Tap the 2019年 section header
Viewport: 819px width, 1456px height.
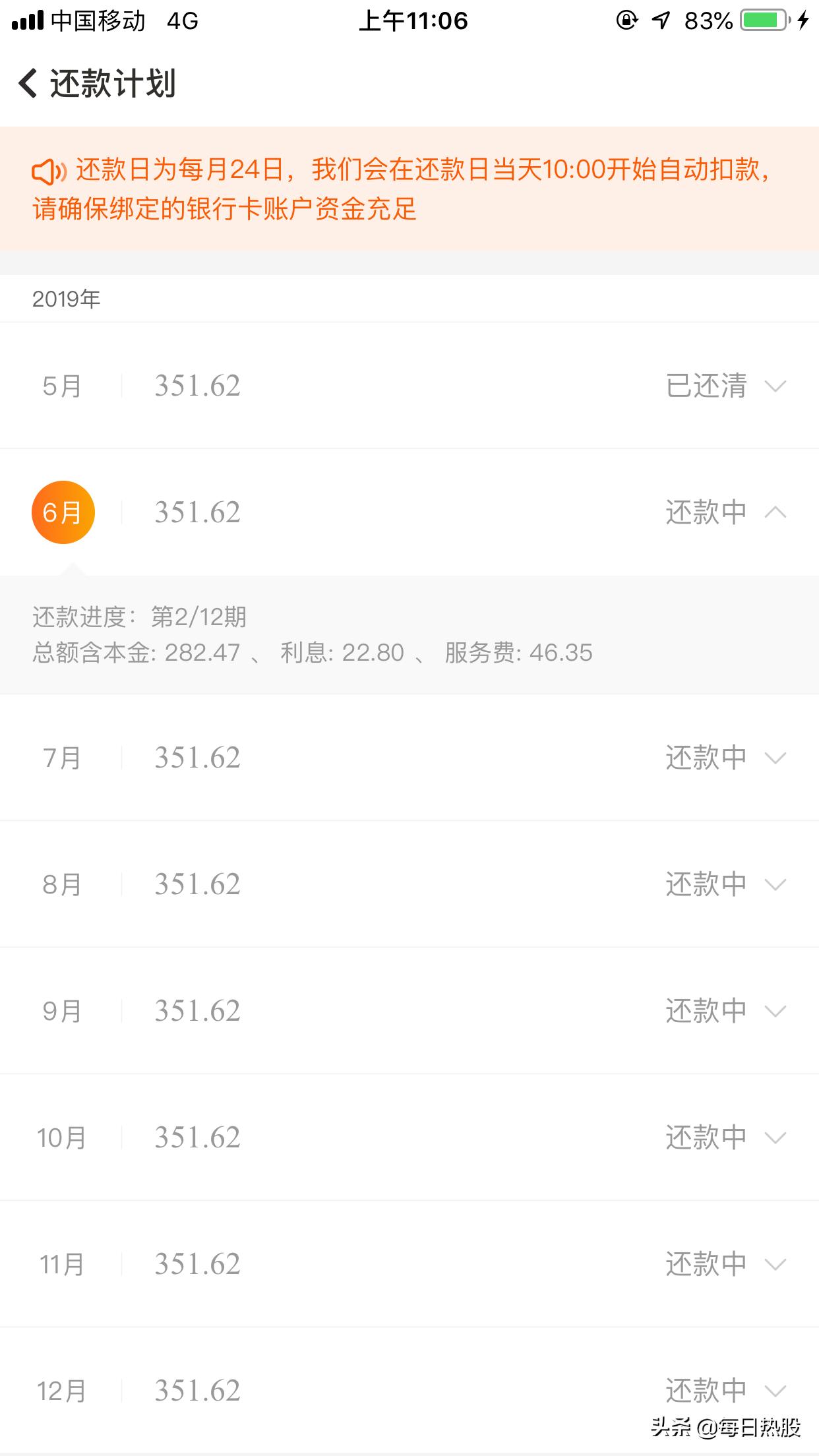click(x=66, y=299)
